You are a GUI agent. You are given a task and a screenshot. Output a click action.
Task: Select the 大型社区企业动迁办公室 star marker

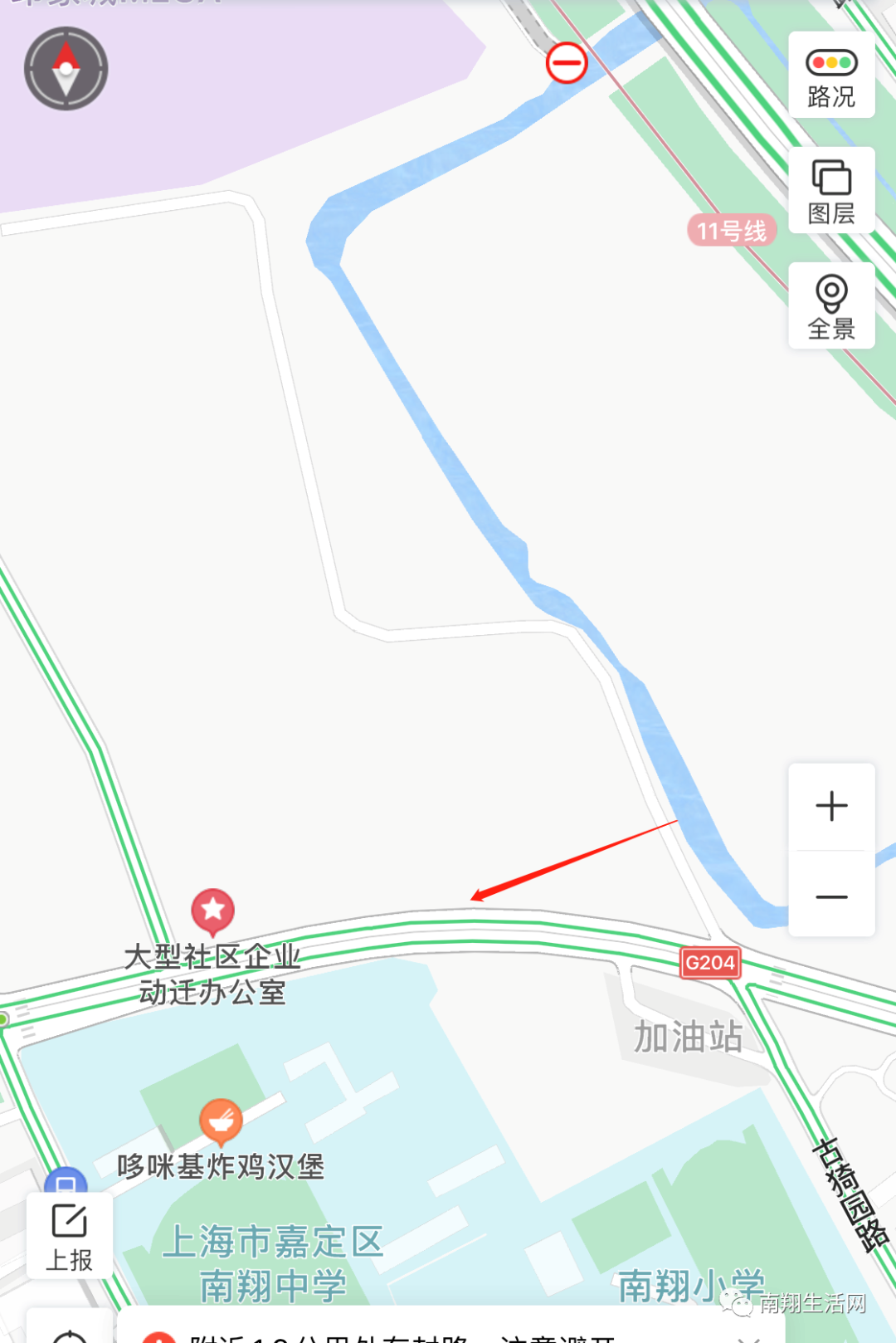[x=213, y=911]
